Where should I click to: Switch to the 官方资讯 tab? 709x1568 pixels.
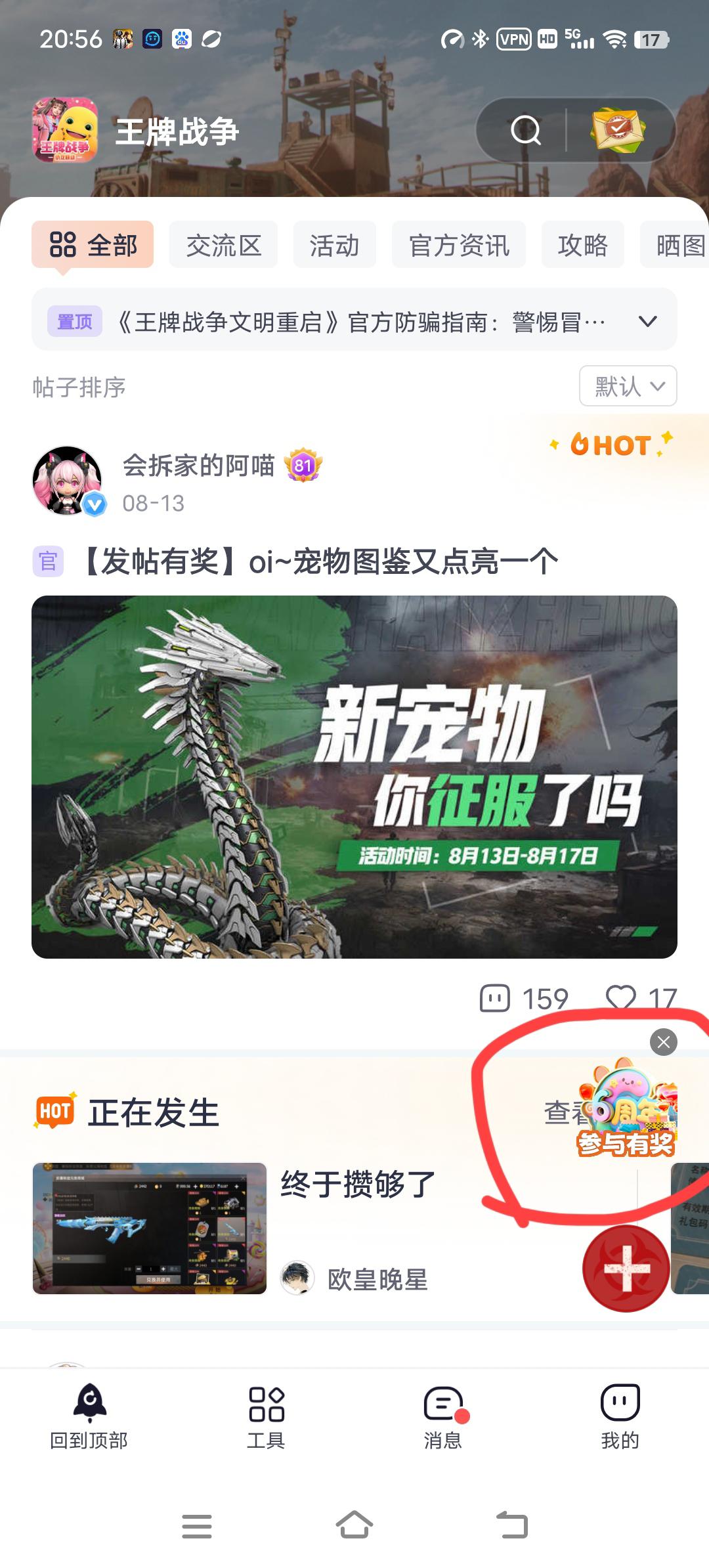pyautogui.click(x=458, y=245)
